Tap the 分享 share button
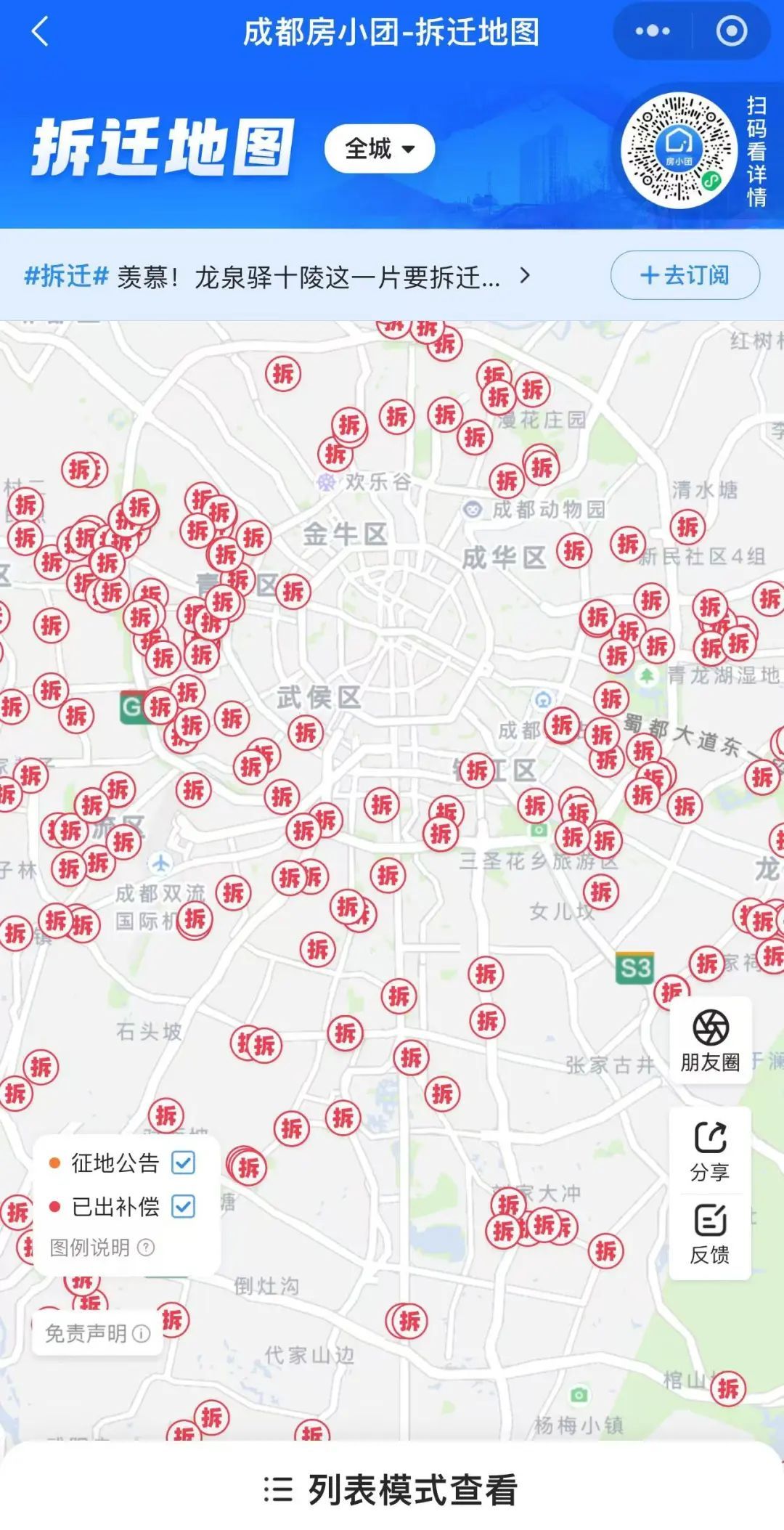784x1530 pixels. click(710, 1151)
